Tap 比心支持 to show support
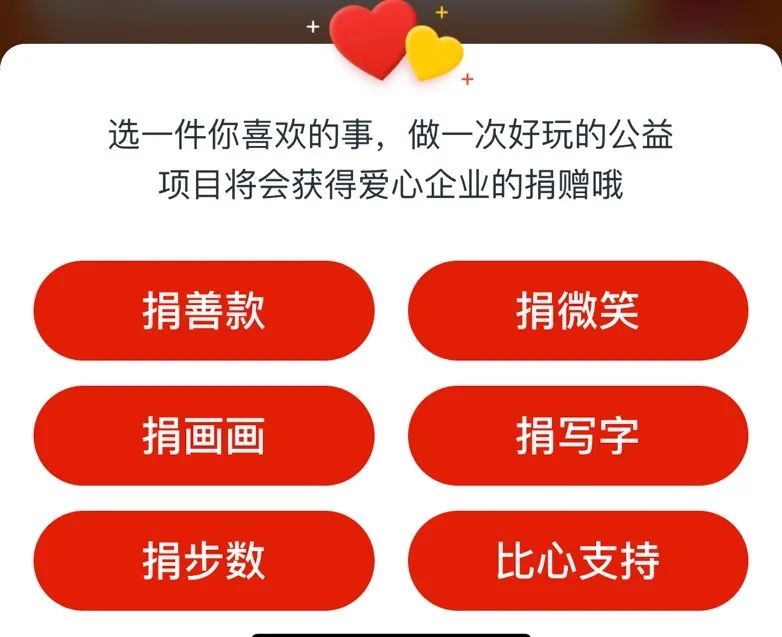 (578, 560)
